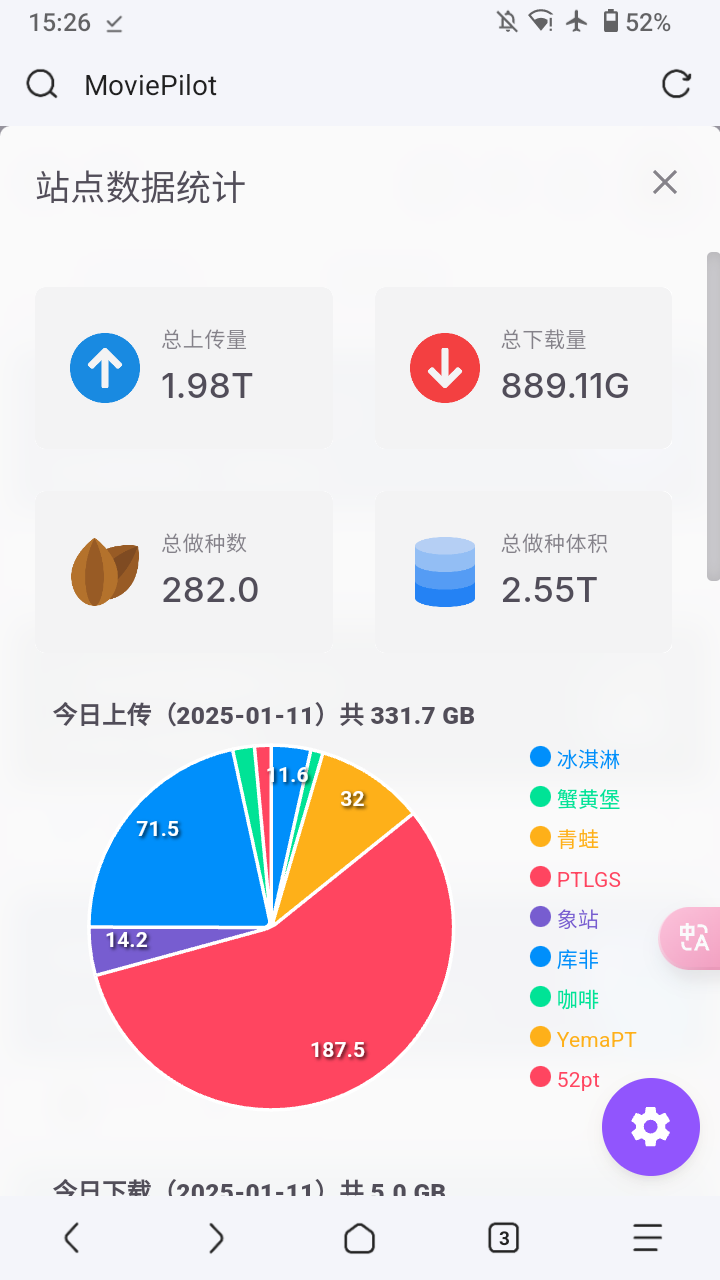Open the browser hamburger menu

(648, 1238)
